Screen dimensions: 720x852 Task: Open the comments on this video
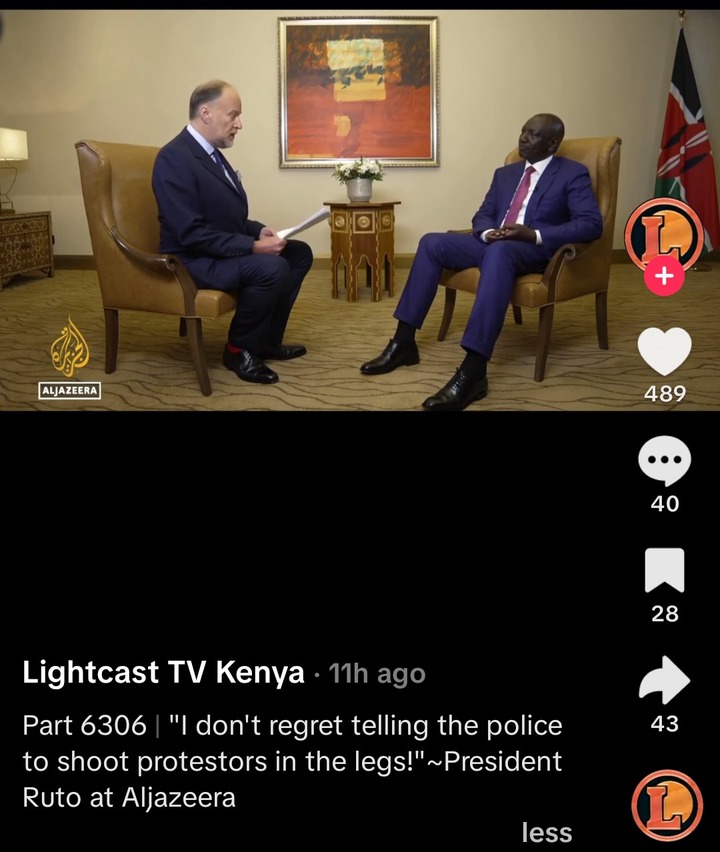pyautogui.click(x=664, y=464)
